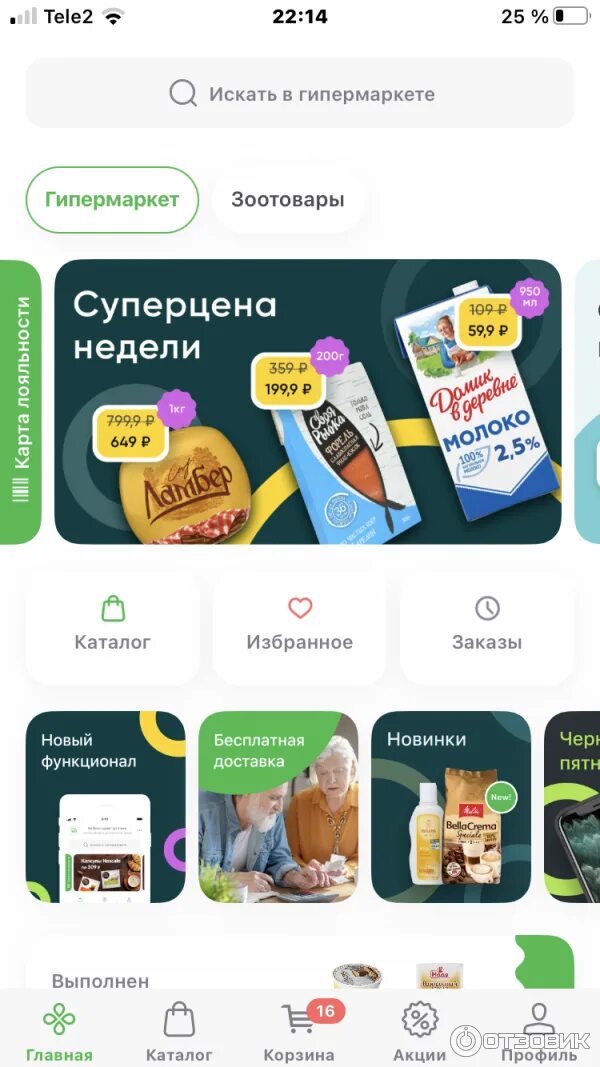
Task: Switch to the Каталог bottom tab
Action: 180,1032
